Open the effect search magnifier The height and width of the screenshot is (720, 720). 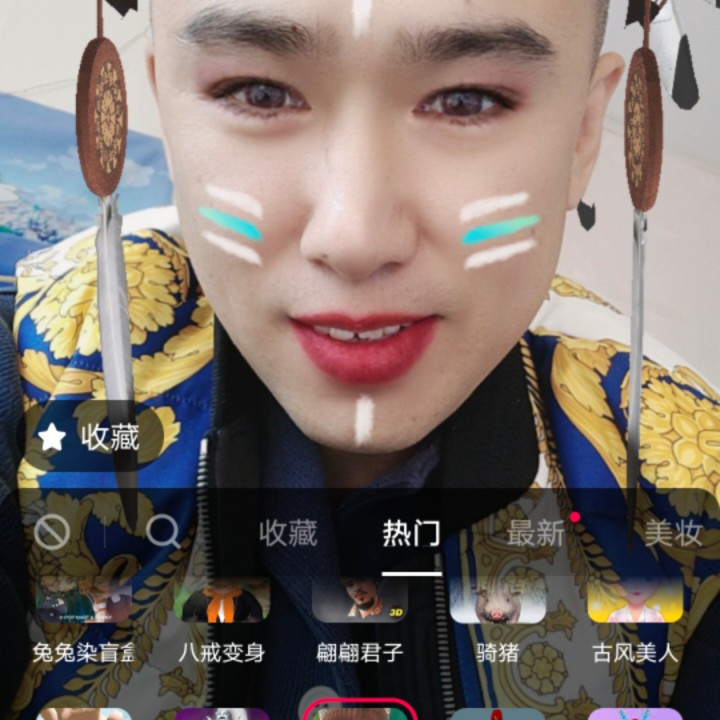163,532
